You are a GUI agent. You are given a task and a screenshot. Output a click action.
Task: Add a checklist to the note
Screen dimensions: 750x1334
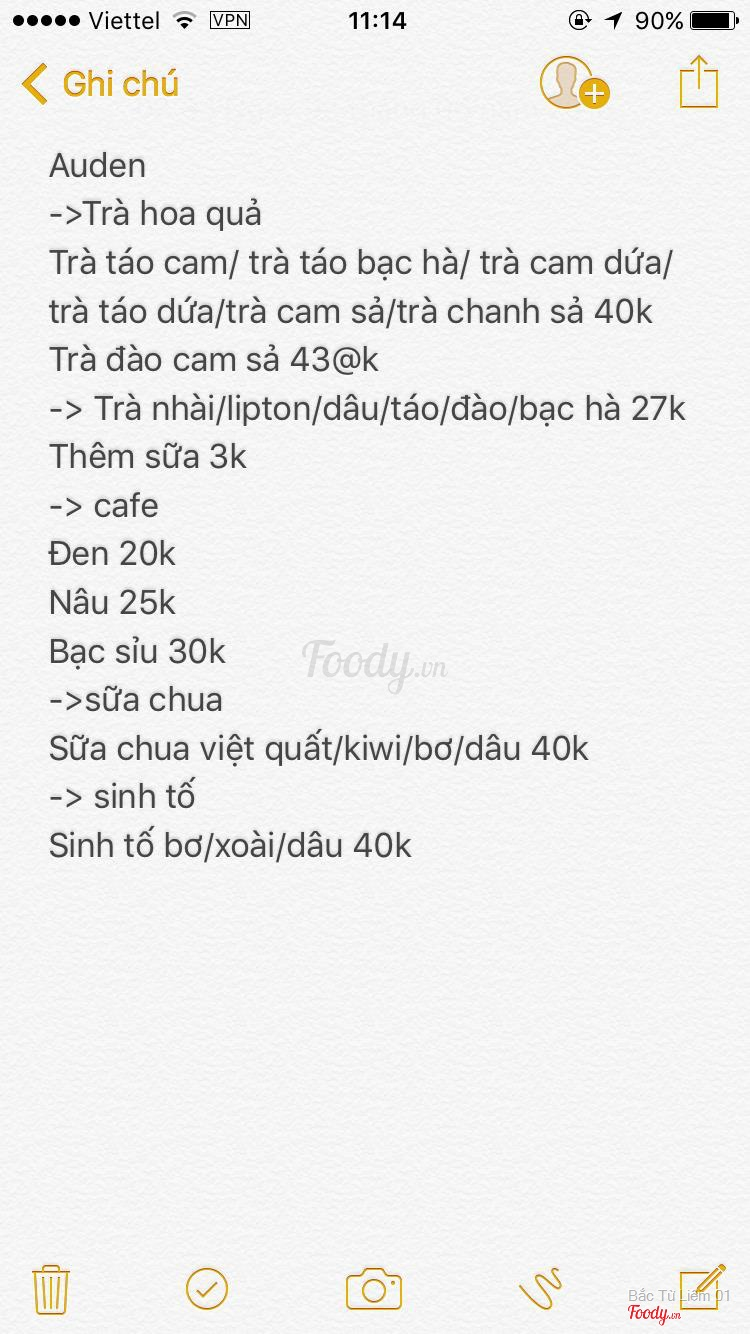click(x=207, y=1289)
